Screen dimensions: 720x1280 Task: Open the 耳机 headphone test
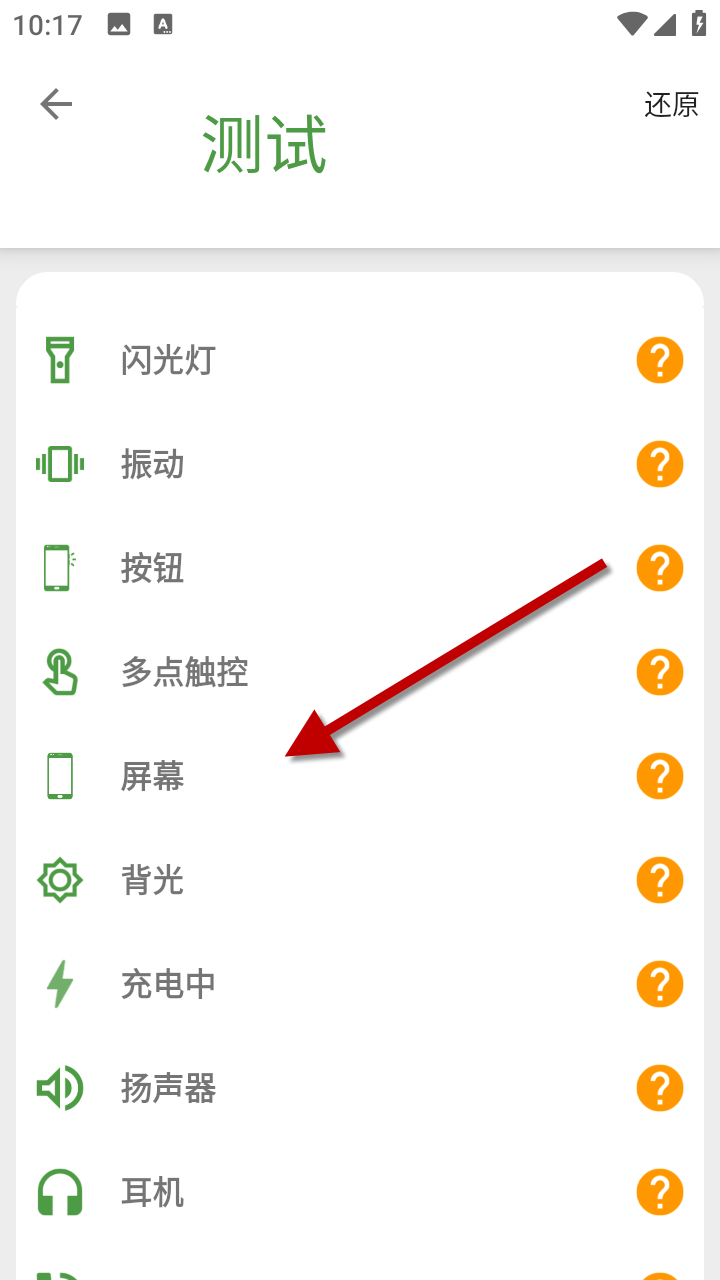click(x=153, y=1192)
